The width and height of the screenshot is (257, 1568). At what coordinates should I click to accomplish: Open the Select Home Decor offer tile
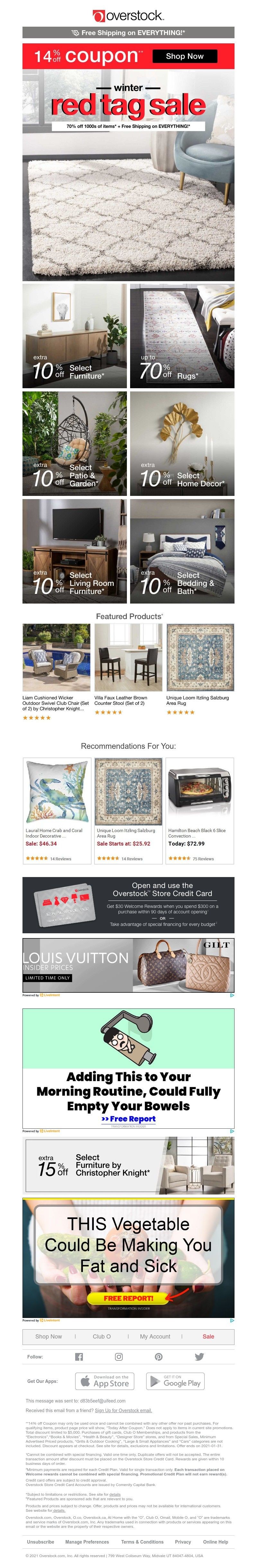click(x=182, y=443)
